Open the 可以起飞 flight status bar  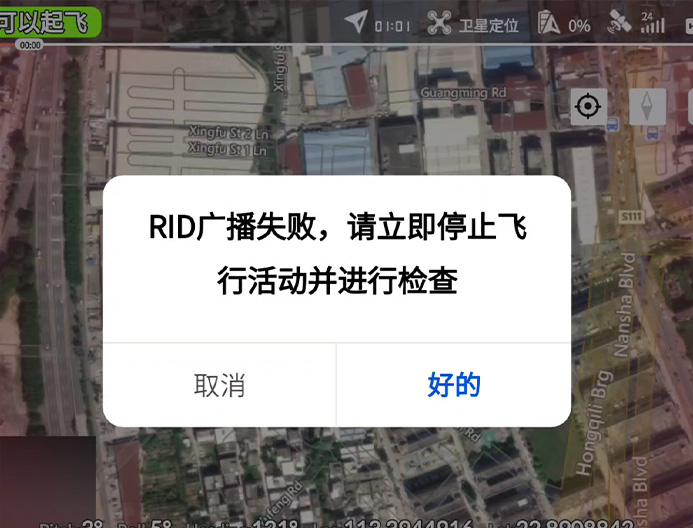(x=50, y=21)
